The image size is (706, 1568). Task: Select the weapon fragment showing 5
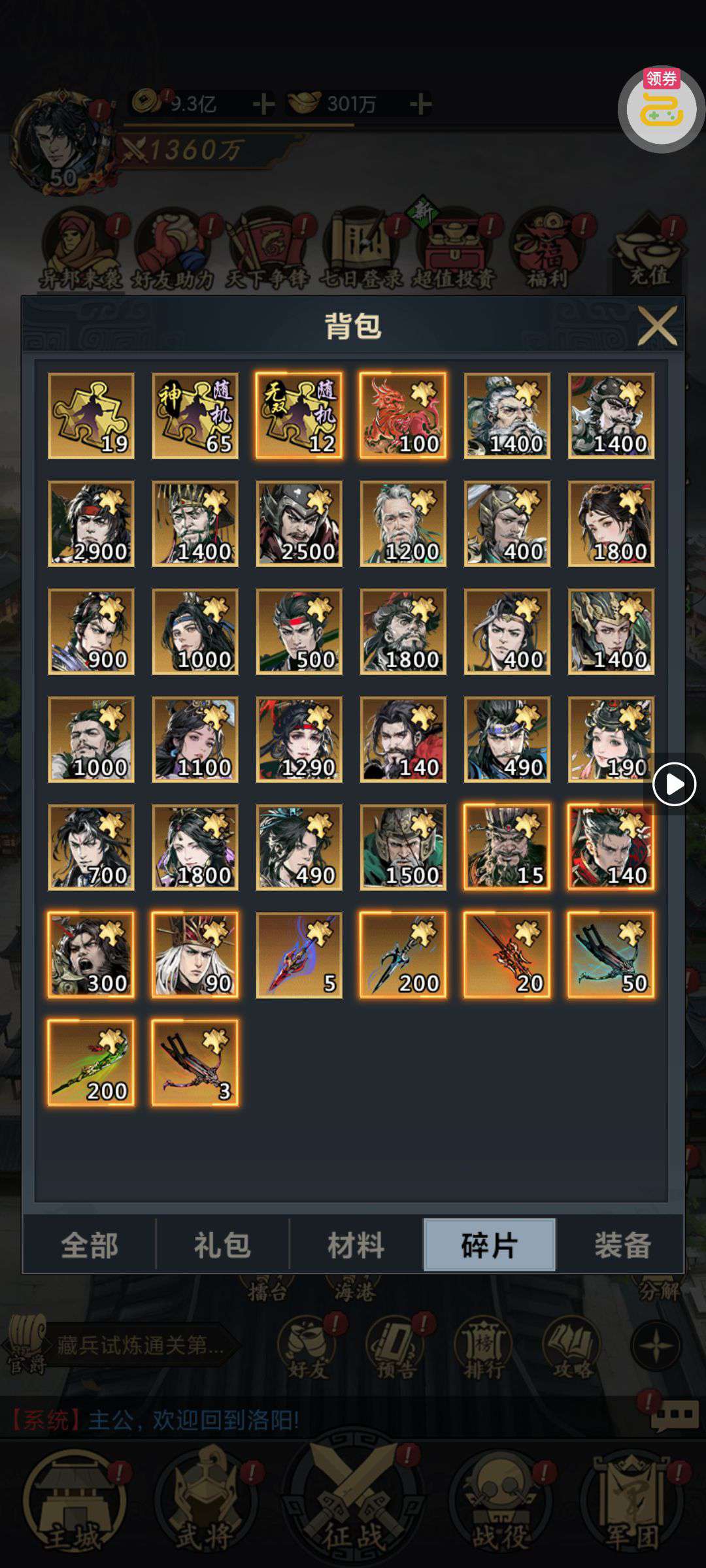299,955
